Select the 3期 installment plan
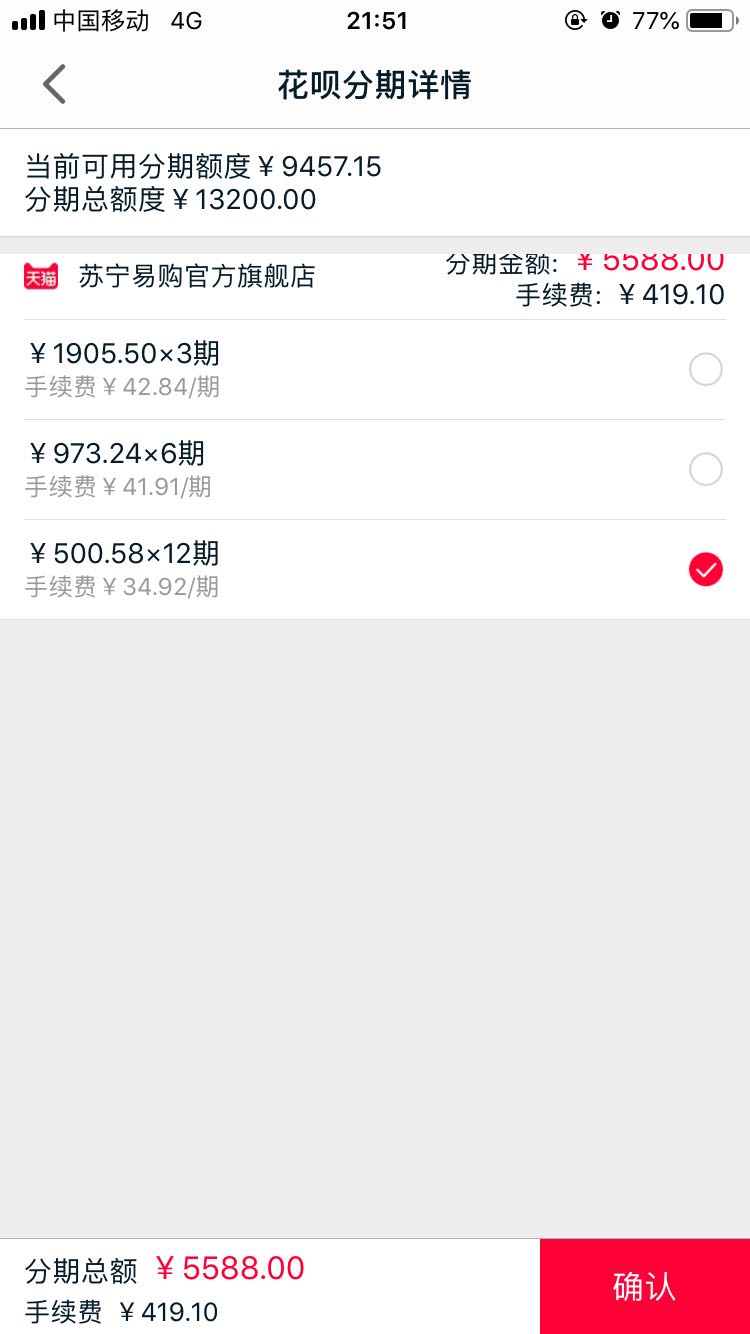The width and height of the screenshot is (750, 1334). click(705, 370)
